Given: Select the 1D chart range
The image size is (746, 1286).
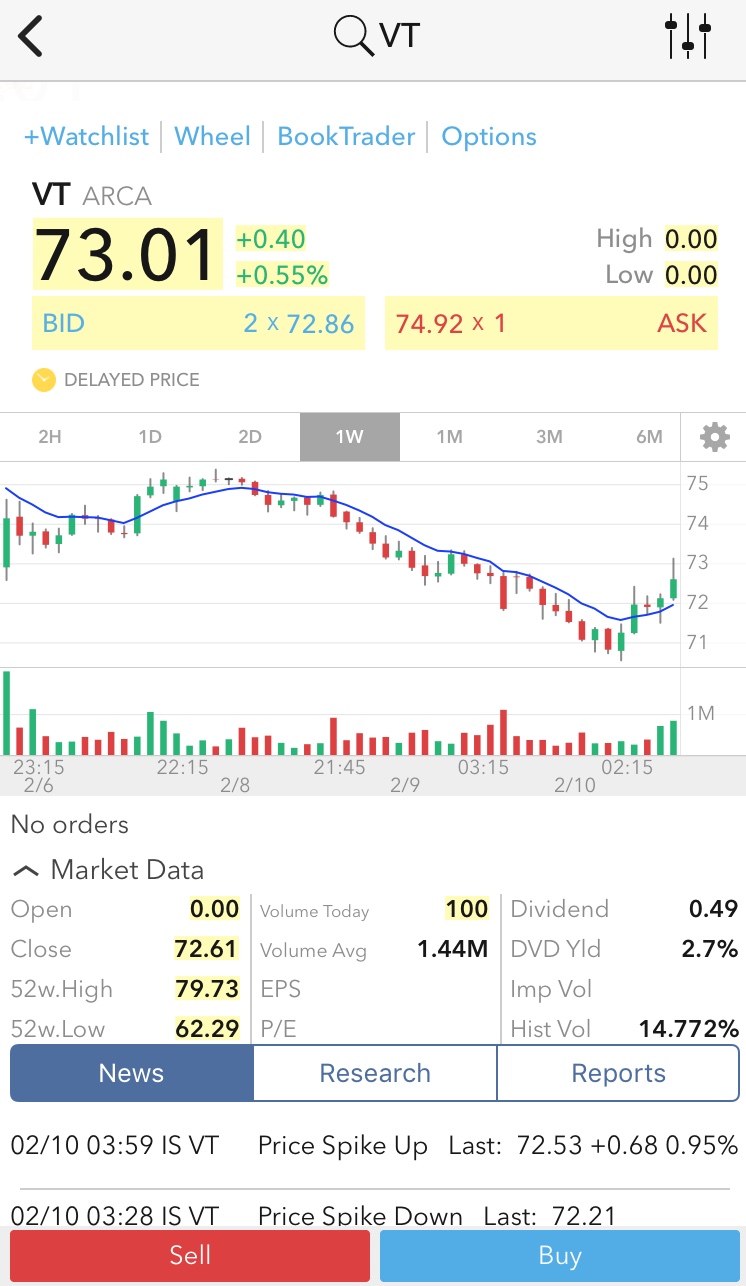Looking at the screenshot, I should [150, 437].
